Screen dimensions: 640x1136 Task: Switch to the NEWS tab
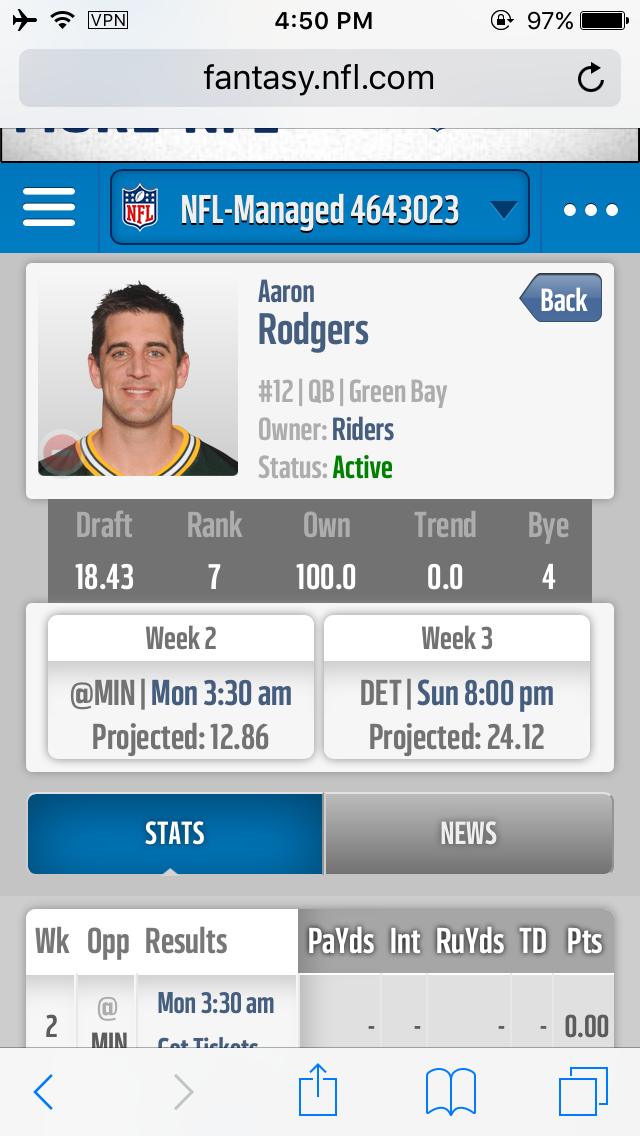pyautogui.click(x=468, y=833)
